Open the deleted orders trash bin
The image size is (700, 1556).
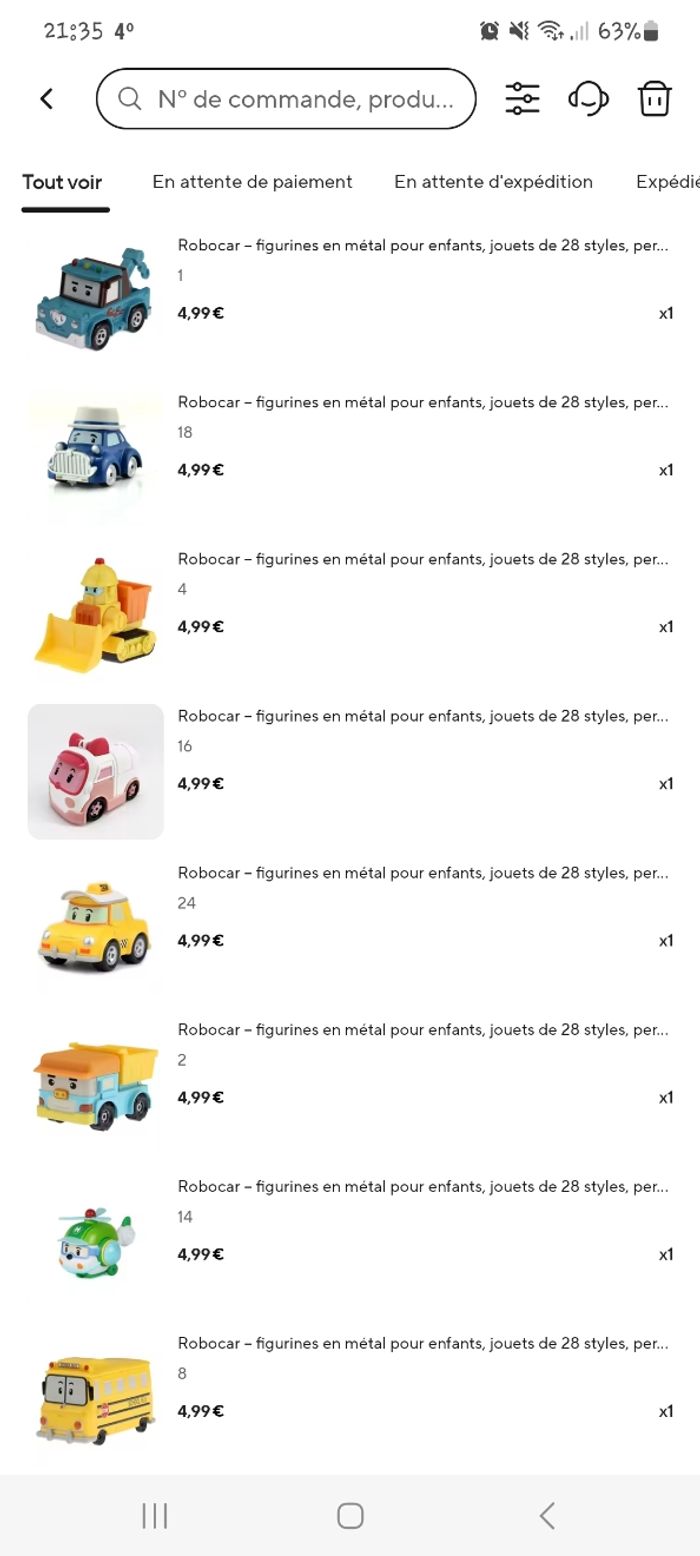click(x=654, y=99)
